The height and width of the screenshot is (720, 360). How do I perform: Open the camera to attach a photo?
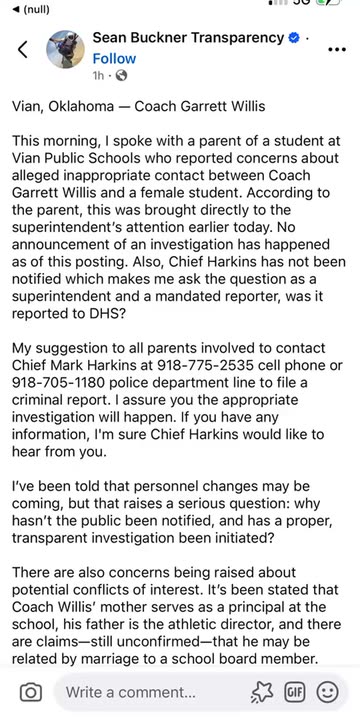(31, 692)
